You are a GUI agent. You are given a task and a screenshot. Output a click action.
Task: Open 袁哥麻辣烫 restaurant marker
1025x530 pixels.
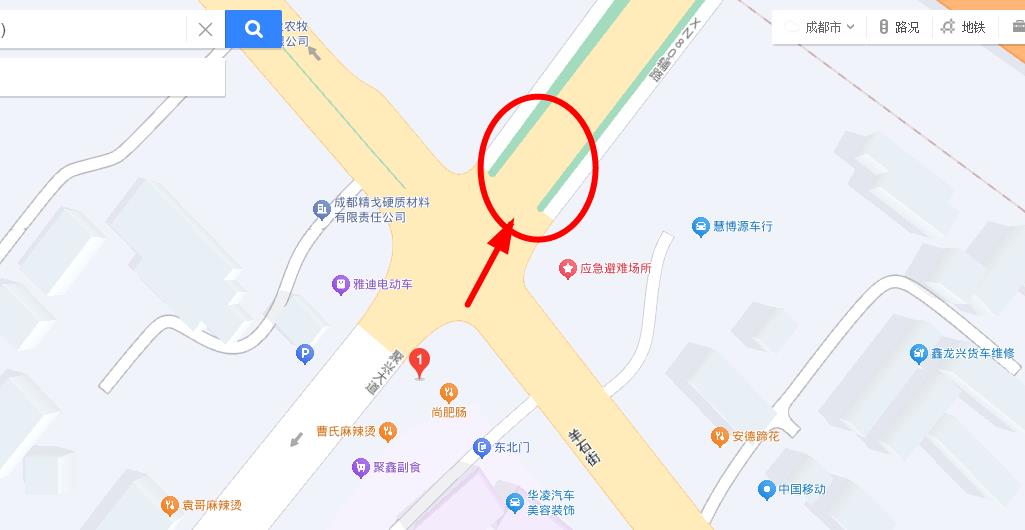169,505
